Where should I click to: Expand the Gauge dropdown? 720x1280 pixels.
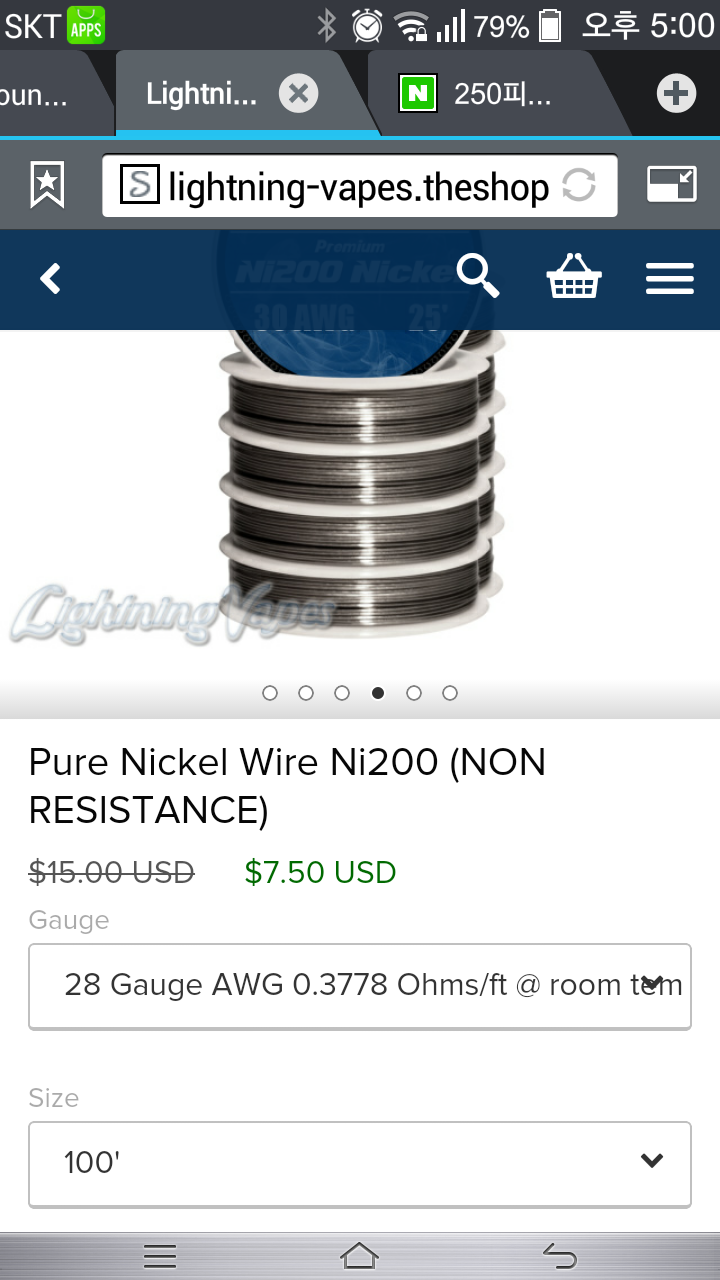click(360, 986)
